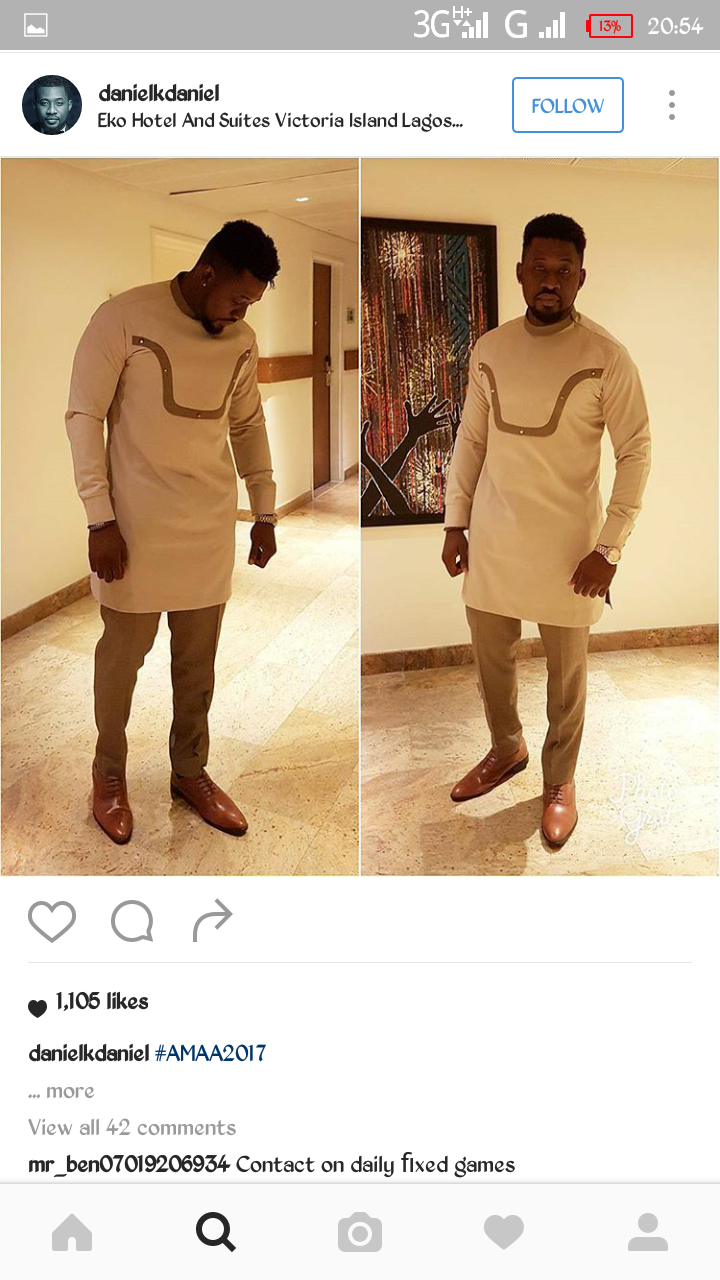Switch to the Search tab
Viewport: 720px width, 1280px height.
[216, 1232]
